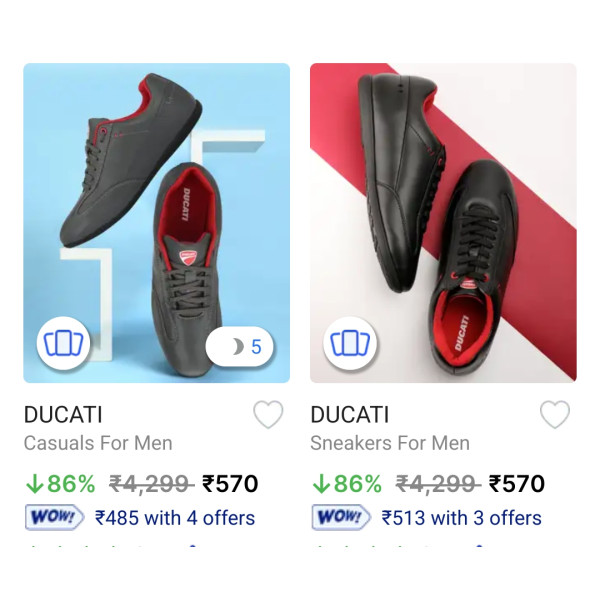Add DUCATI Sneakers For Men to wishlist

(554, 414)
